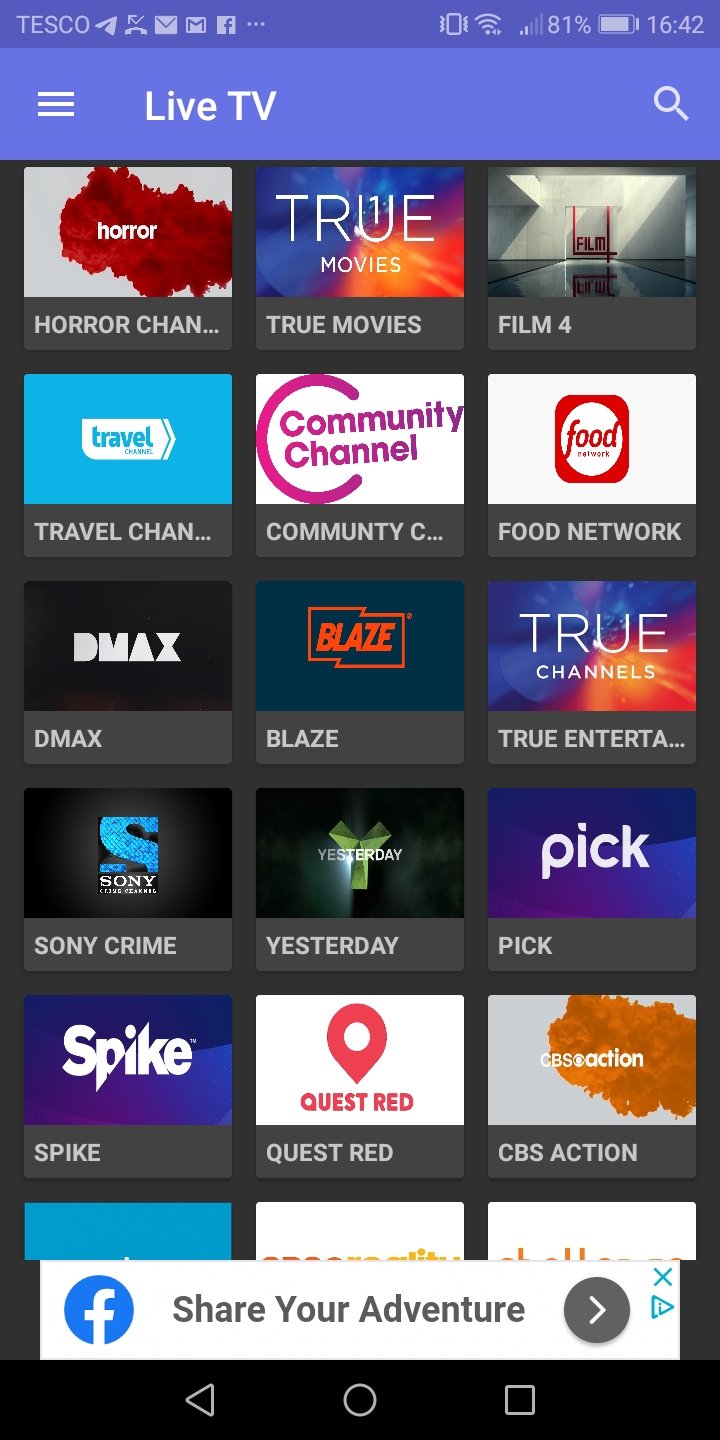Screen dimensions: 720x1440
Task: Open the Pick channel
Action: [592, 878]
